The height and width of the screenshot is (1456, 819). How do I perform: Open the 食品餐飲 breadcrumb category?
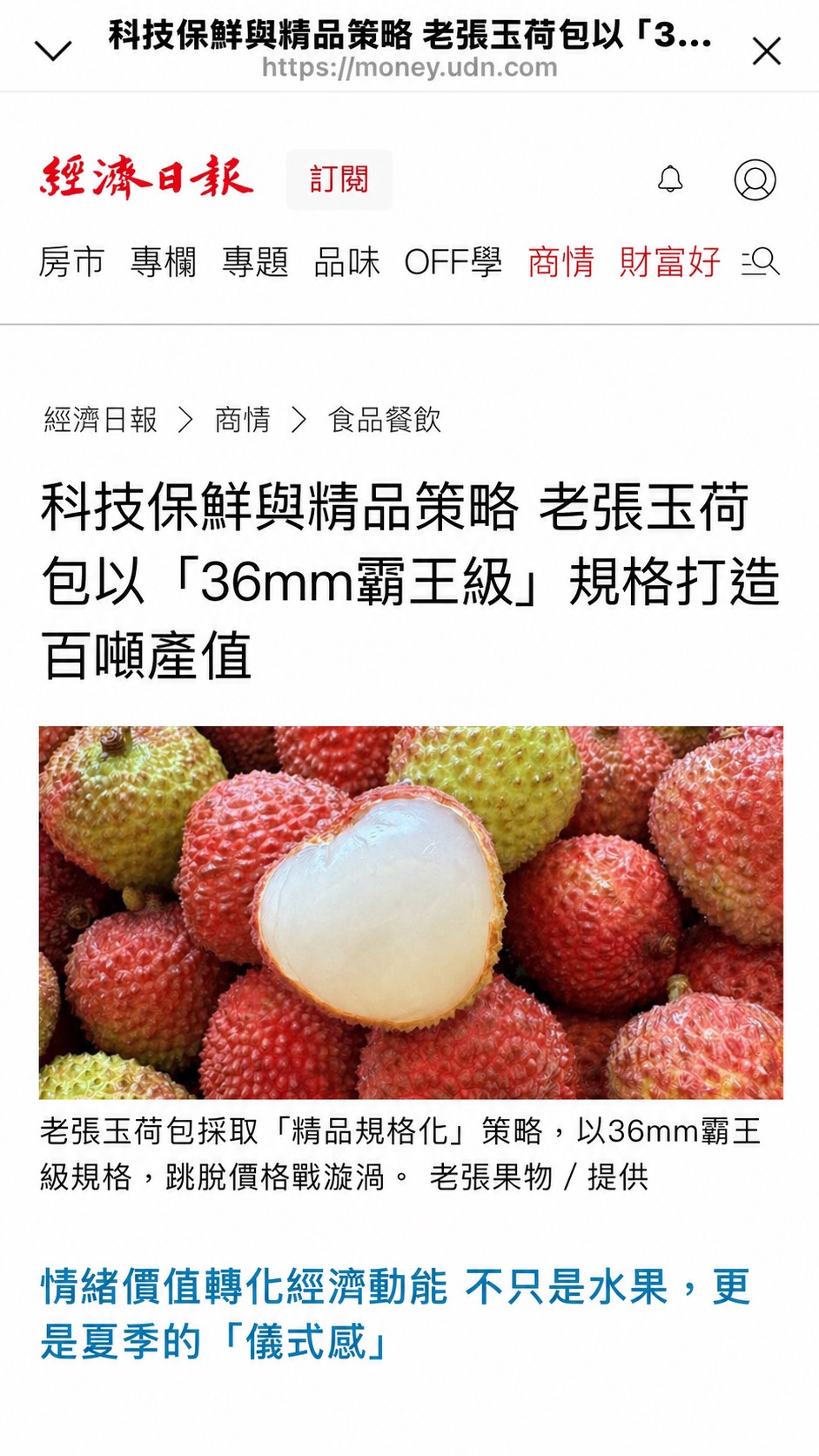[x=385, y=420]
